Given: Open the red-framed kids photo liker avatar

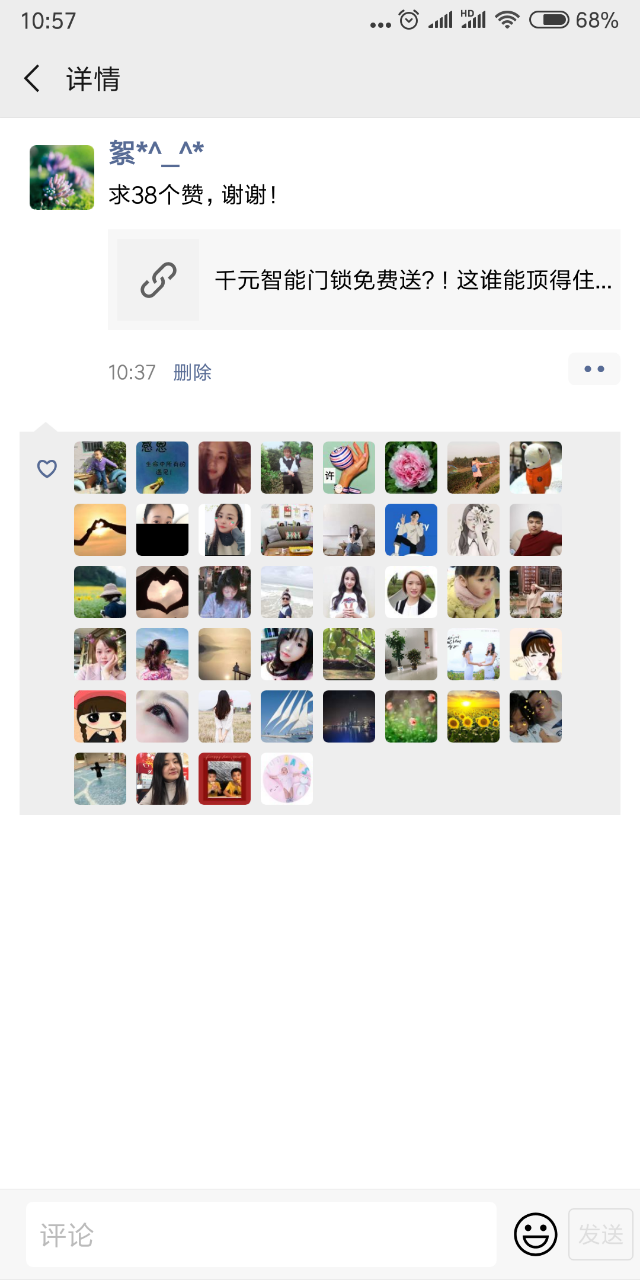Looking at the screenshot, I should [x=225, y=779].
